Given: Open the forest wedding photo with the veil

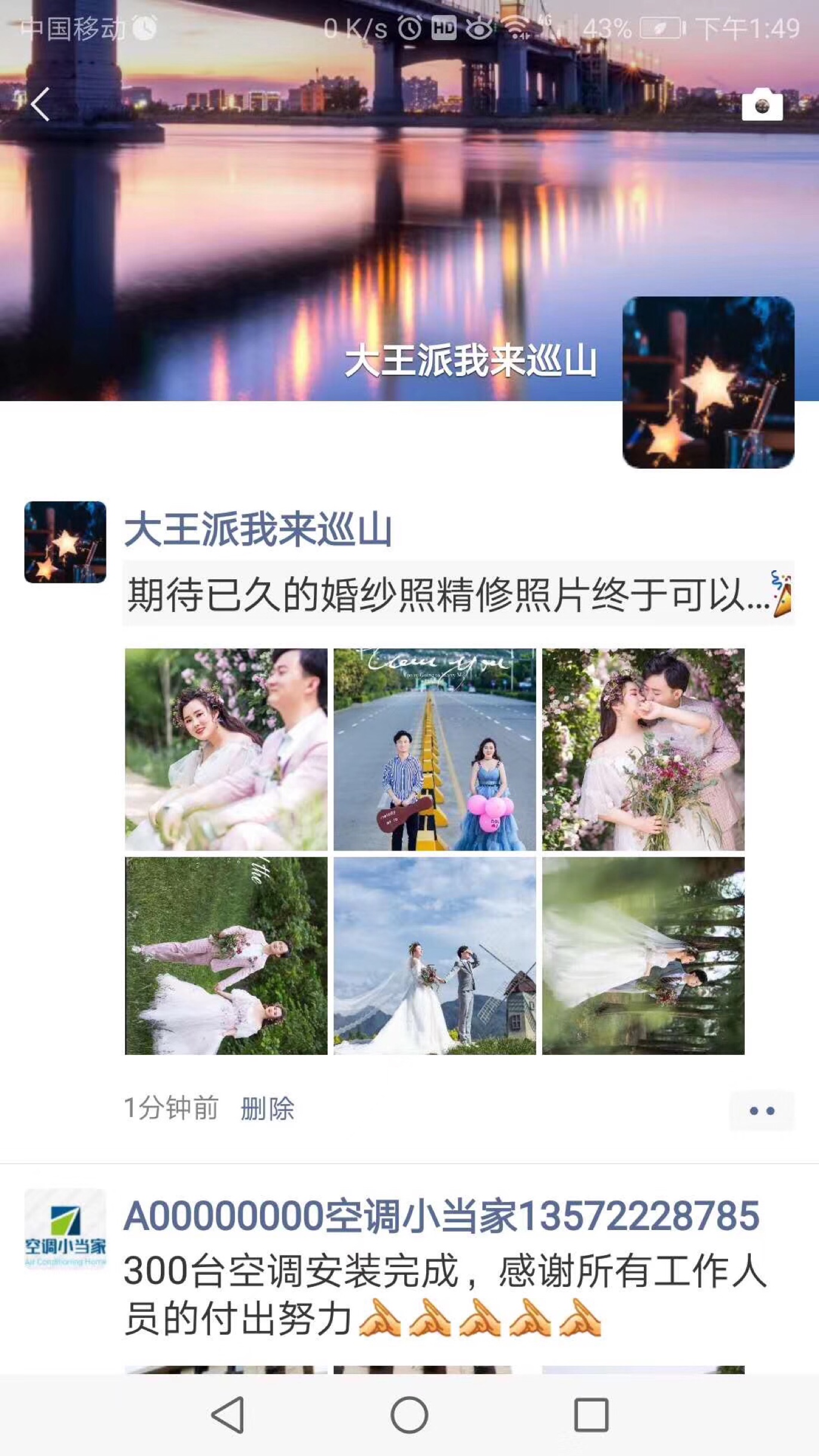Looking at the screenshot, I should (x=643, y=956).
